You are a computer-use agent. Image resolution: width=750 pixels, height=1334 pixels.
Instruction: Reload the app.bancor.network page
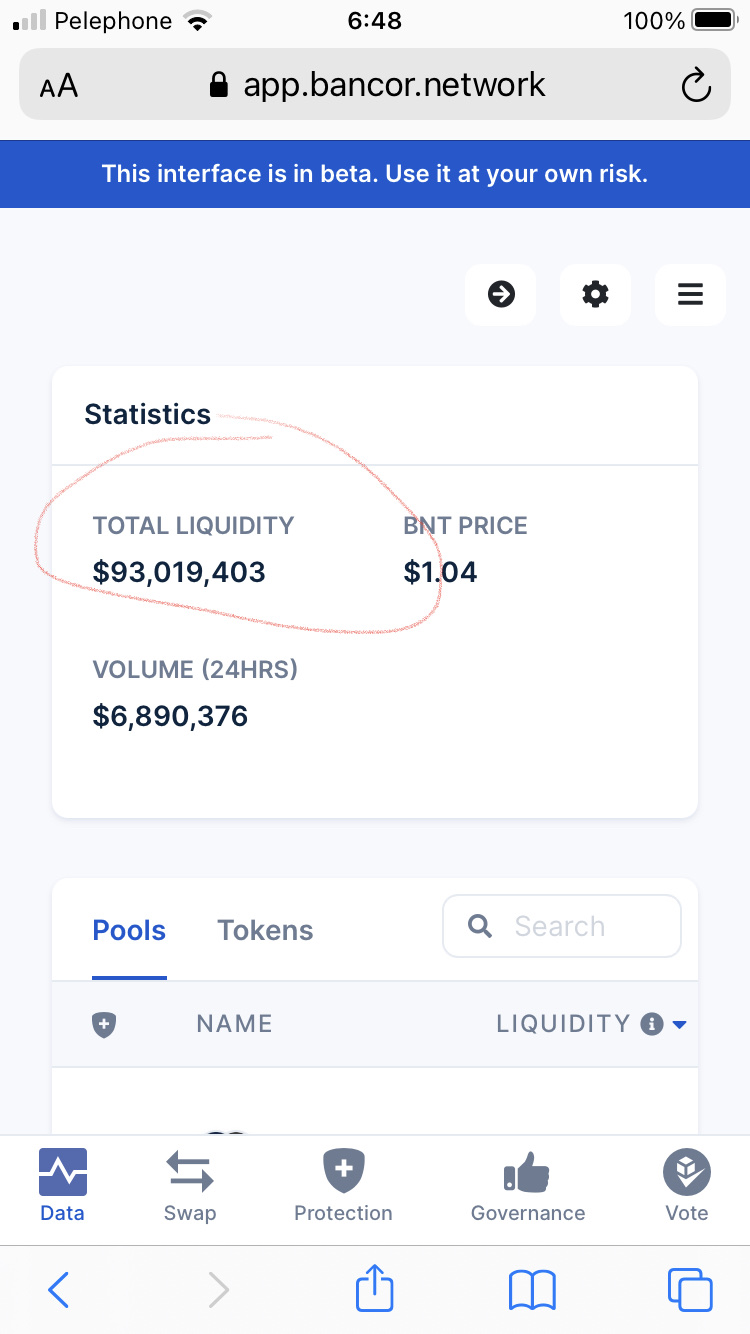[x=696, y=85]
